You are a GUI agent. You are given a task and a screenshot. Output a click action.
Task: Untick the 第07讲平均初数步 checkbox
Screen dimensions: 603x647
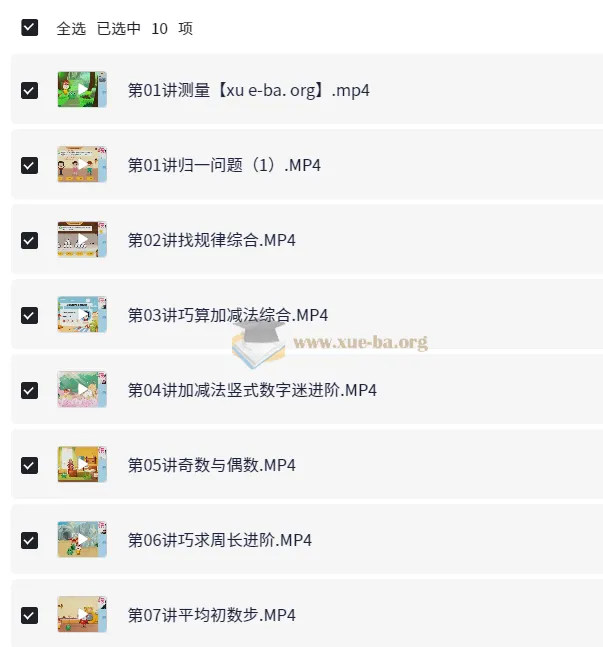click(30, 615)
